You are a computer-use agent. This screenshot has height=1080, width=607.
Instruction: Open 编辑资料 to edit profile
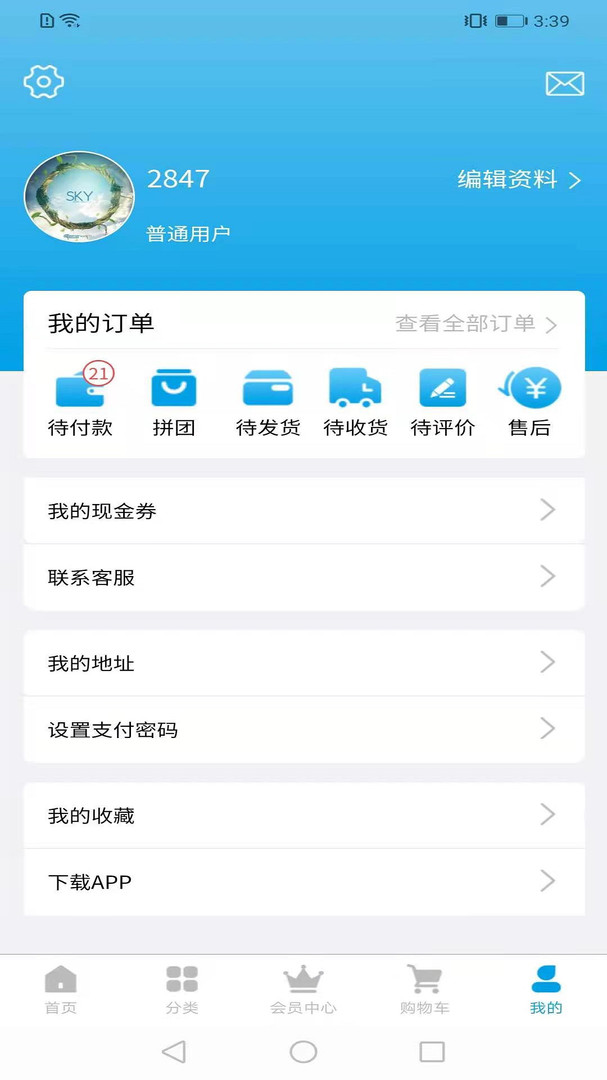click(x=518, y=180)
